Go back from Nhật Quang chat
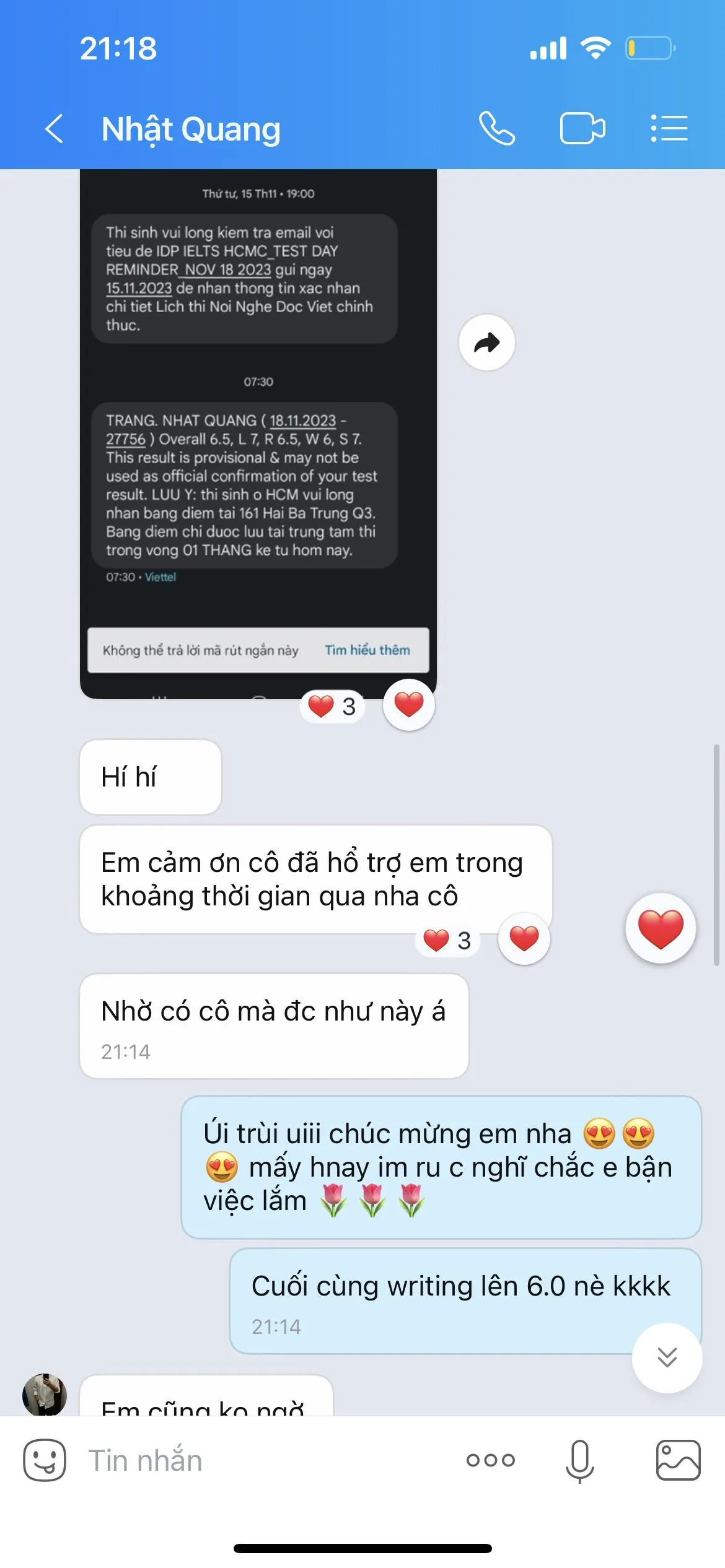This screenshot has height=1568, width=725. click(55, 129)
